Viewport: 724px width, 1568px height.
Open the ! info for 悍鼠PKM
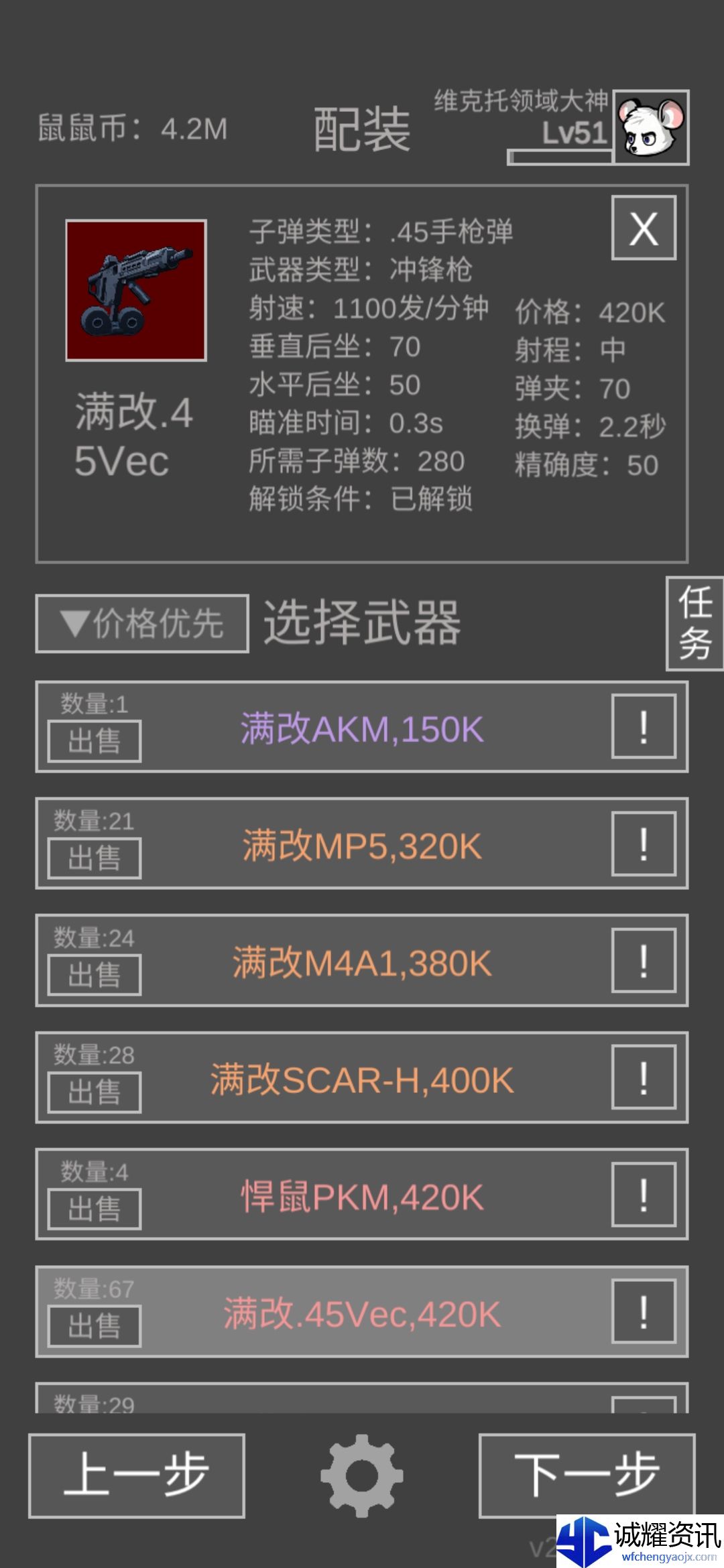pos(644,1195)
